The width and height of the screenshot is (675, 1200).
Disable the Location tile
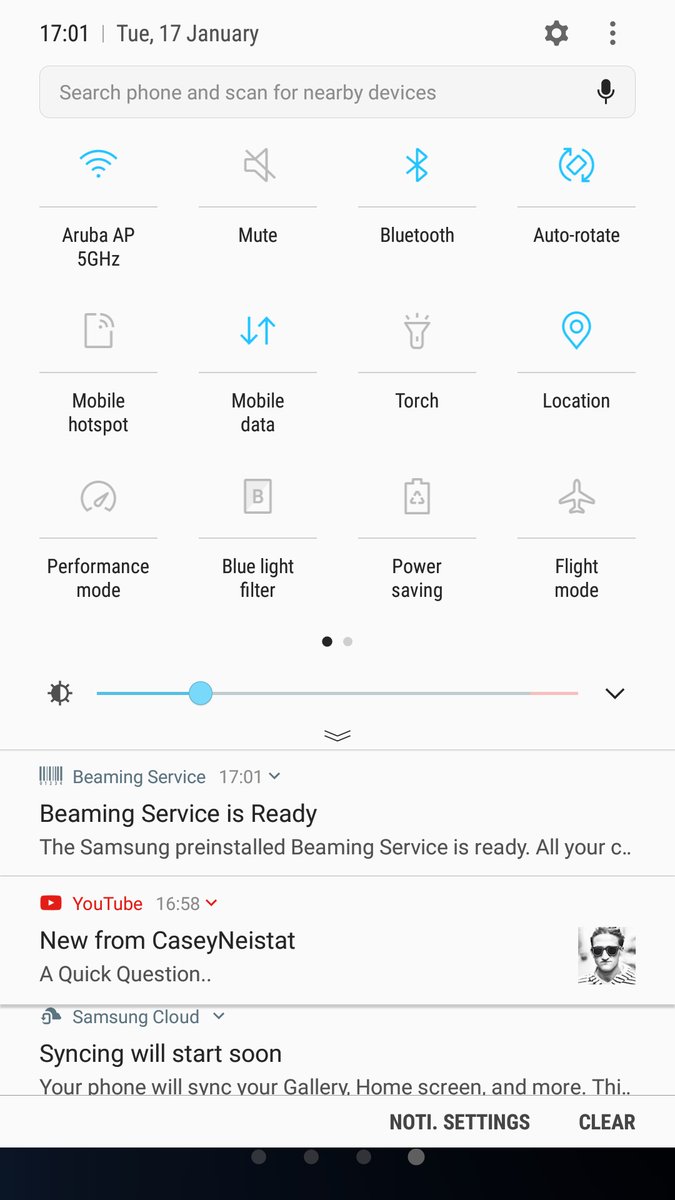(x=576, y=331)
